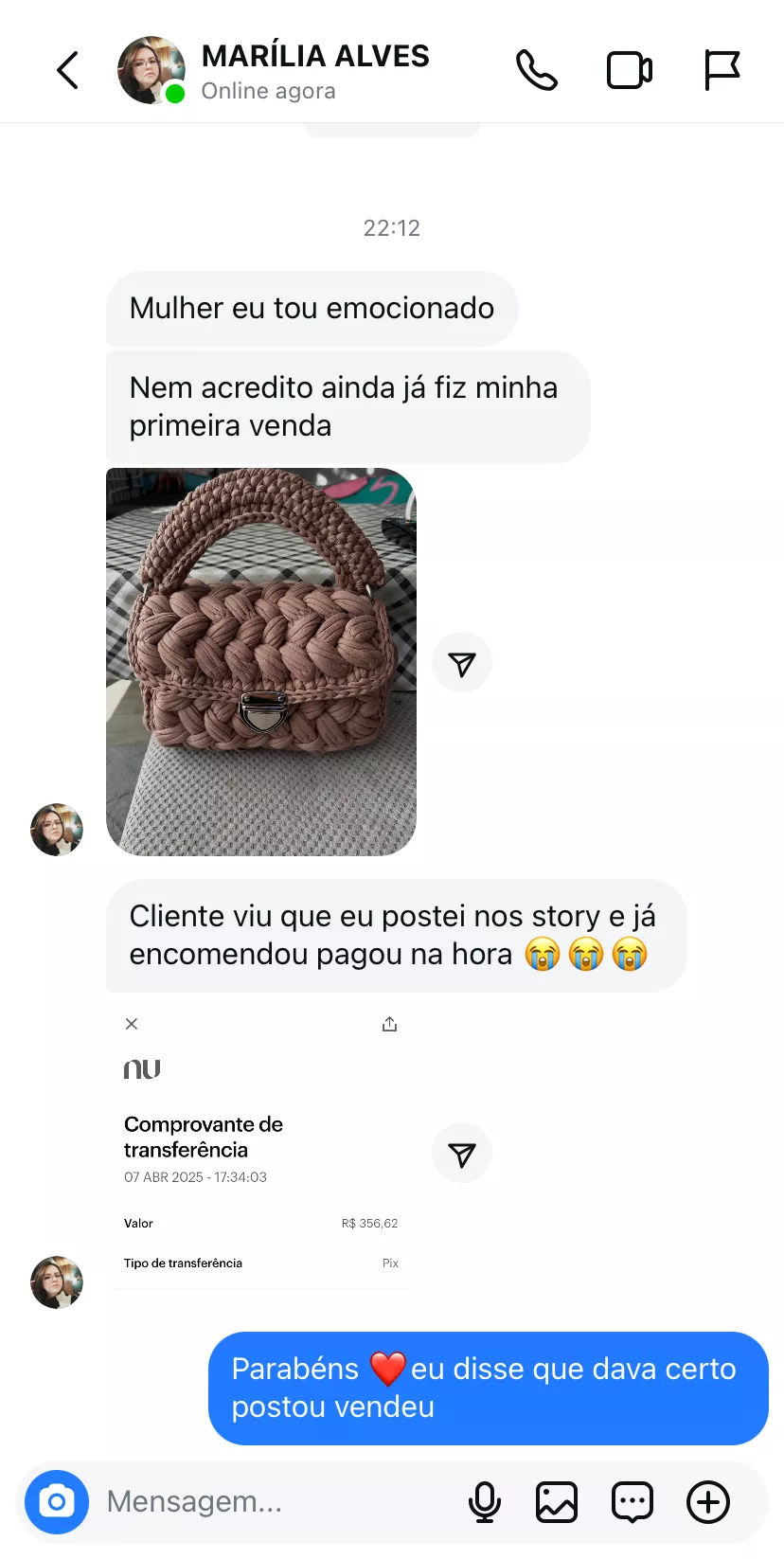Forward the crochet bag photo
Screen dimensions: 784x1559
(462, 663)
